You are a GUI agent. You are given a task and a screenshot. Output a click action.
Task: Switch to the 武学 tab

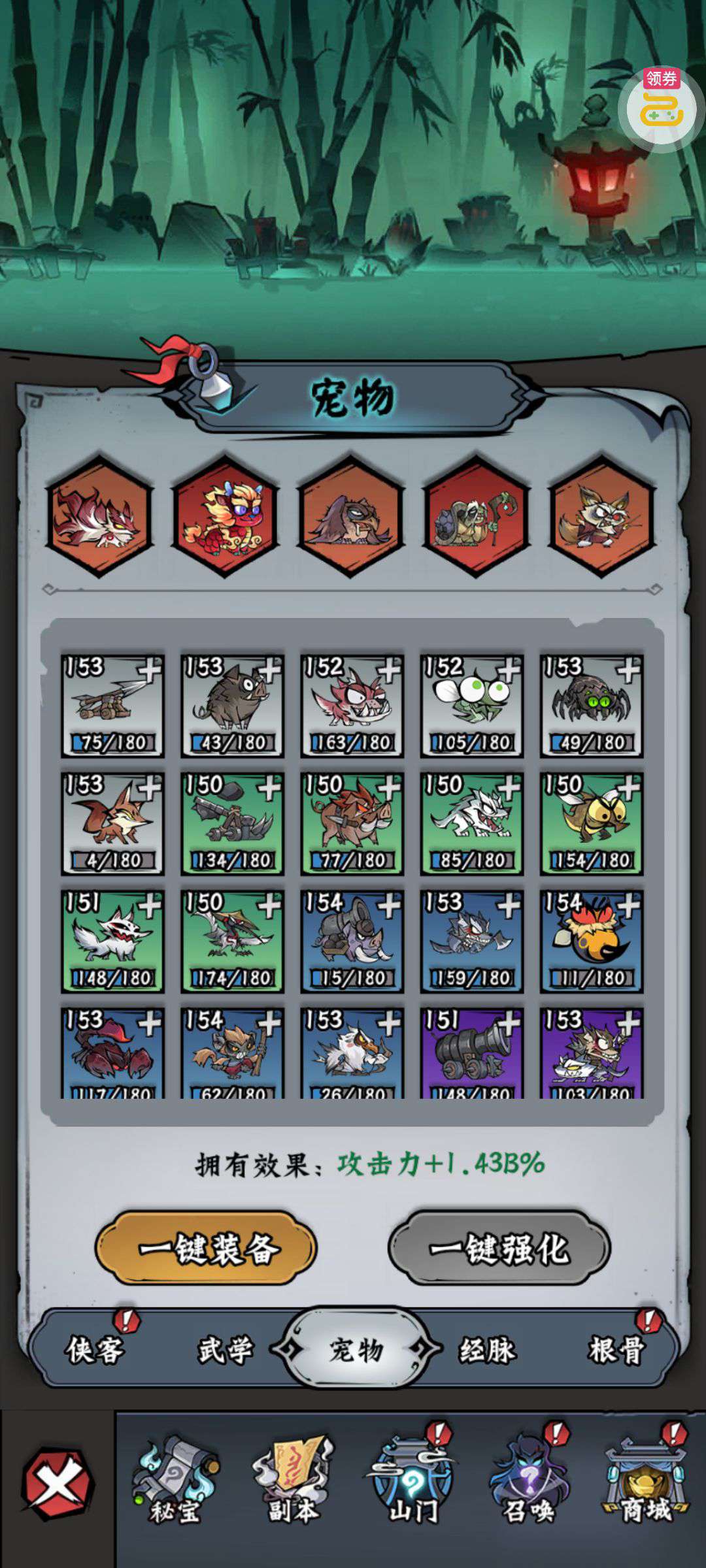coord(226,1349)
